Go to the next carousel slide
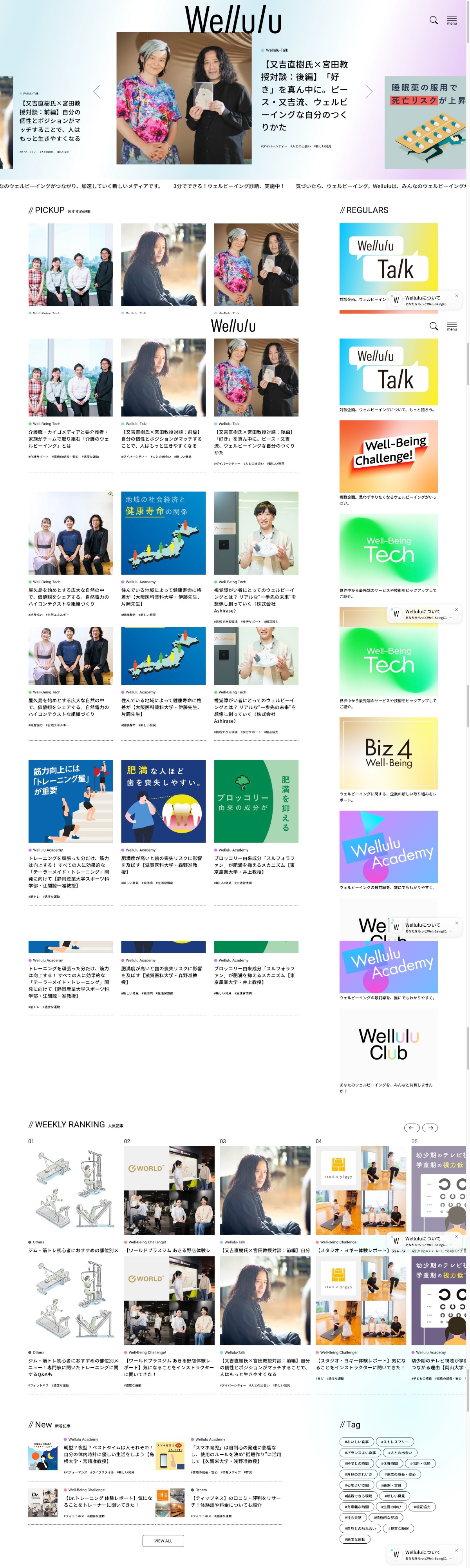Viewport: 470px width, 1568px height. click(369, 91)
